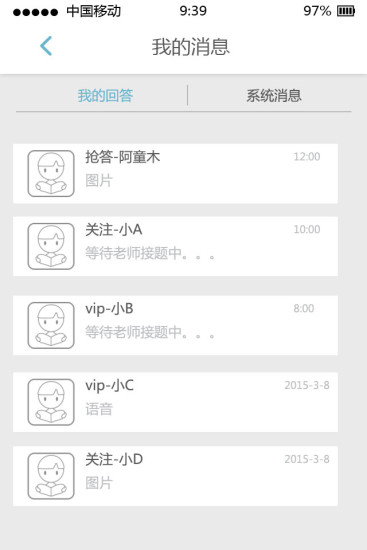Screen dimensions: 367x550
Task: Open the 关注-小D picture message
Action: [x=175, y=476]
